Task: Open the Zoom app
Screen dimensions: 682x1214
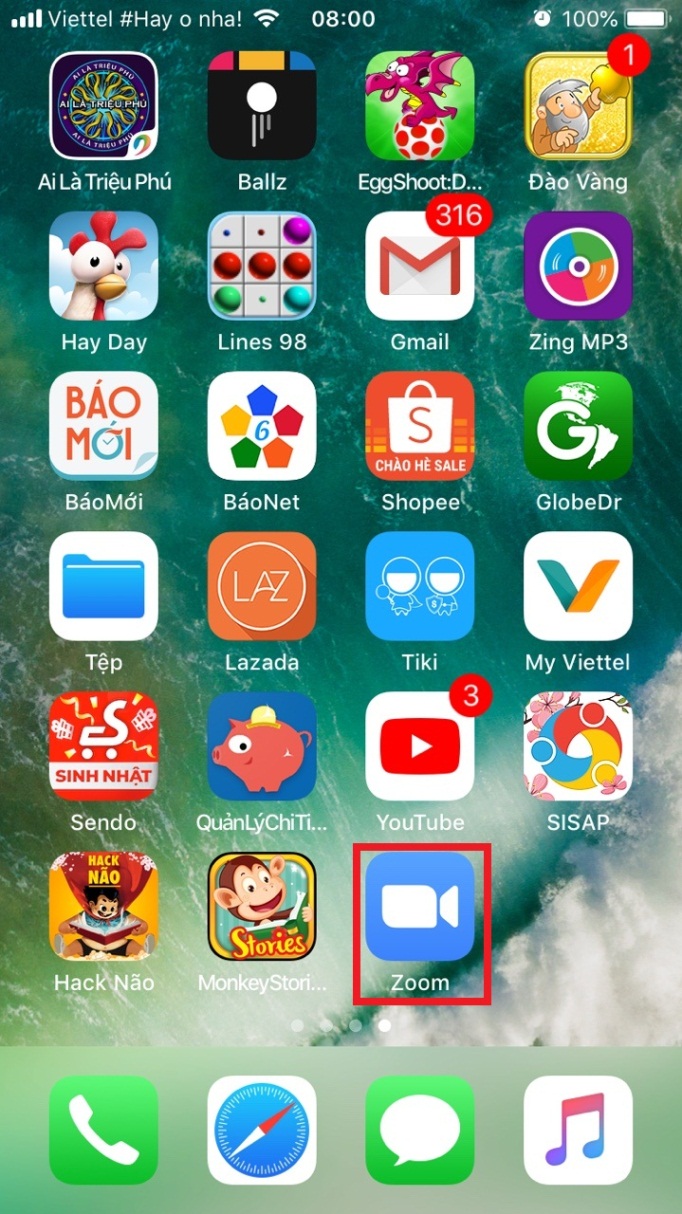Action: pyautogui.click(x=420, y=906)
